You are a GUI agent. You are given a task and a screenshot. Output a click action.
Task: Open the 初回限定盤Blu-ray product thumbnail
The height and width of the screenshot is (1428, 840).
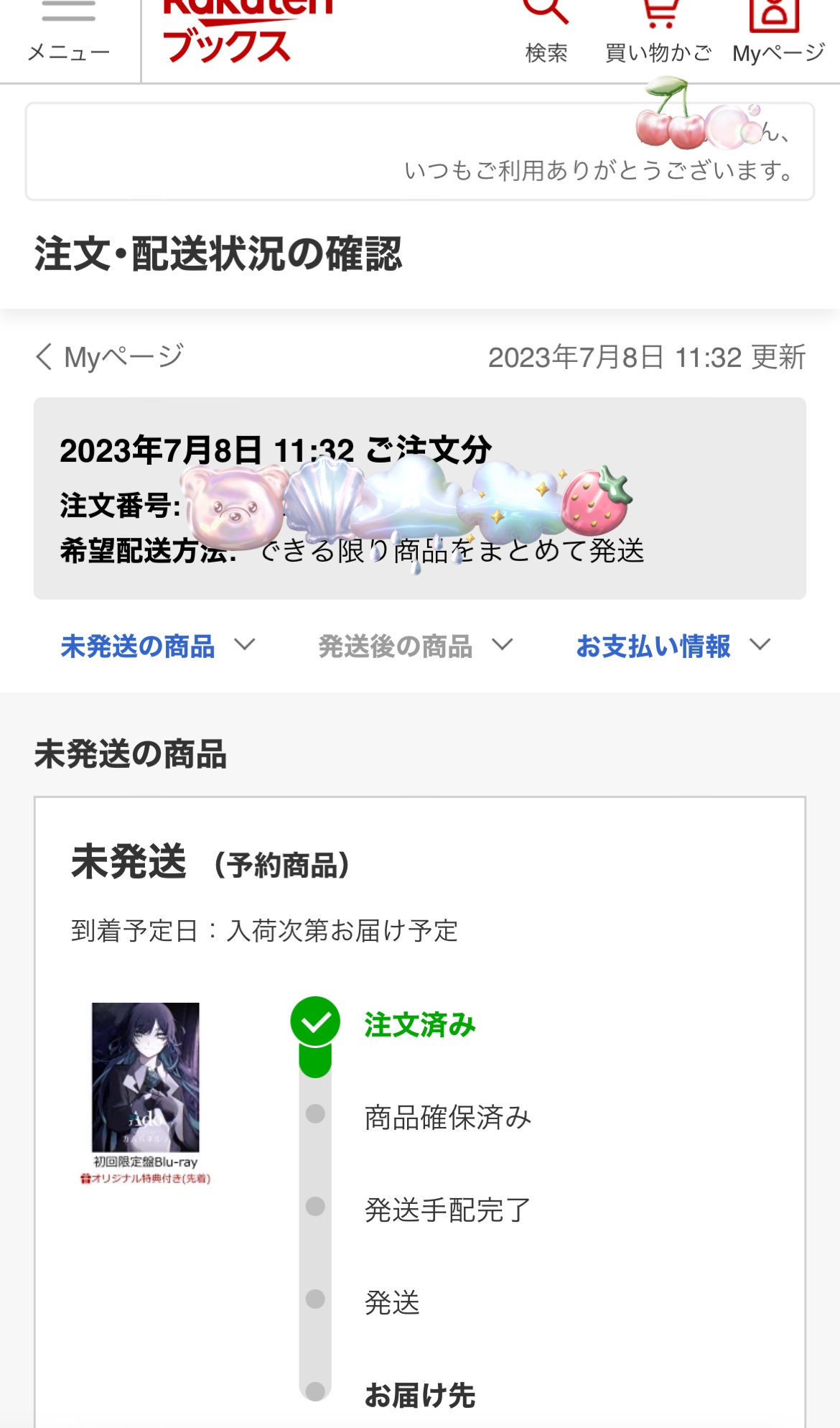click(x=146, y=1077)
